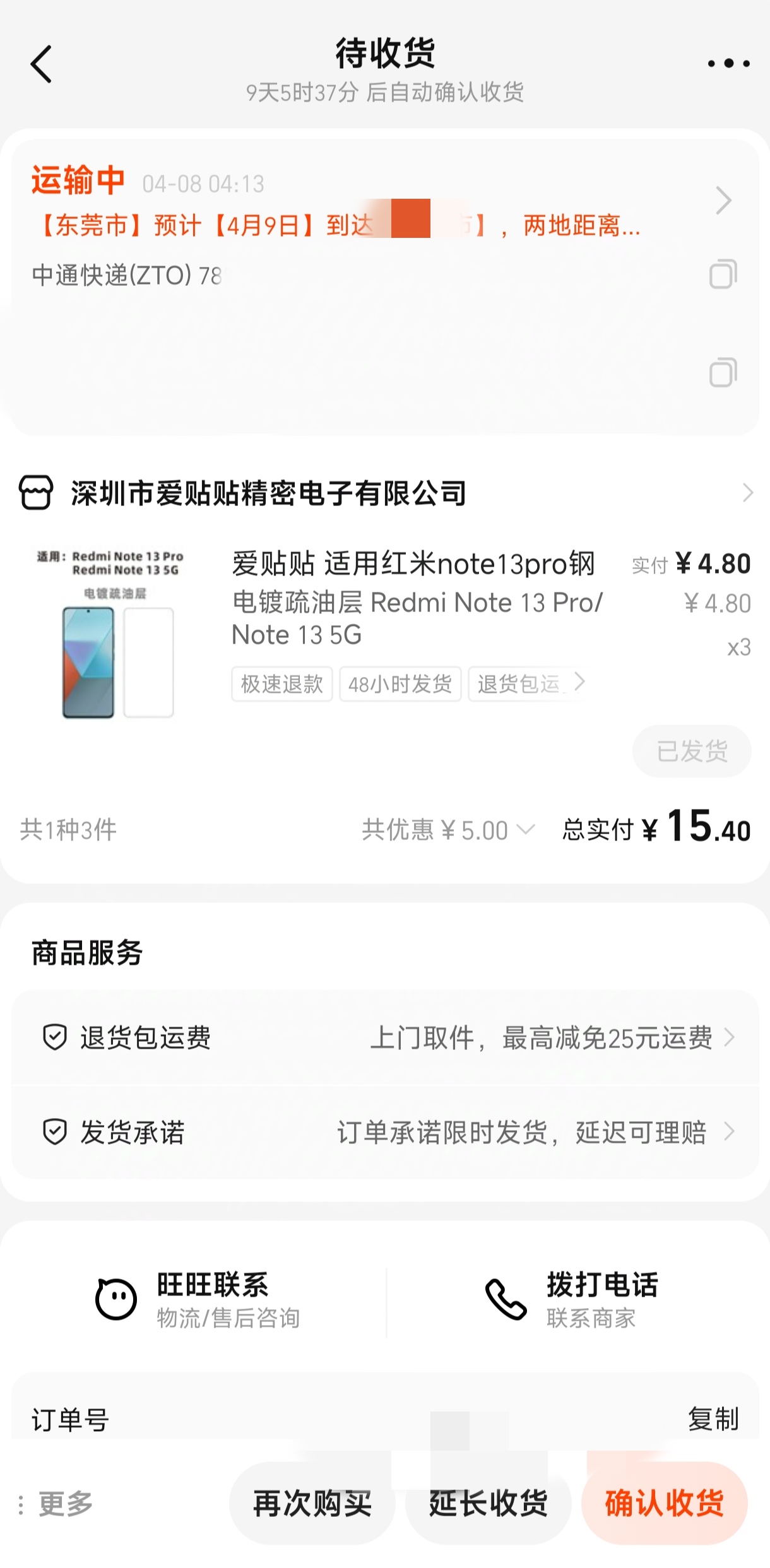Screen dimensions: 770x1568
Task: Copy the 中通快递 tracking number
Action: coord(723,274)
